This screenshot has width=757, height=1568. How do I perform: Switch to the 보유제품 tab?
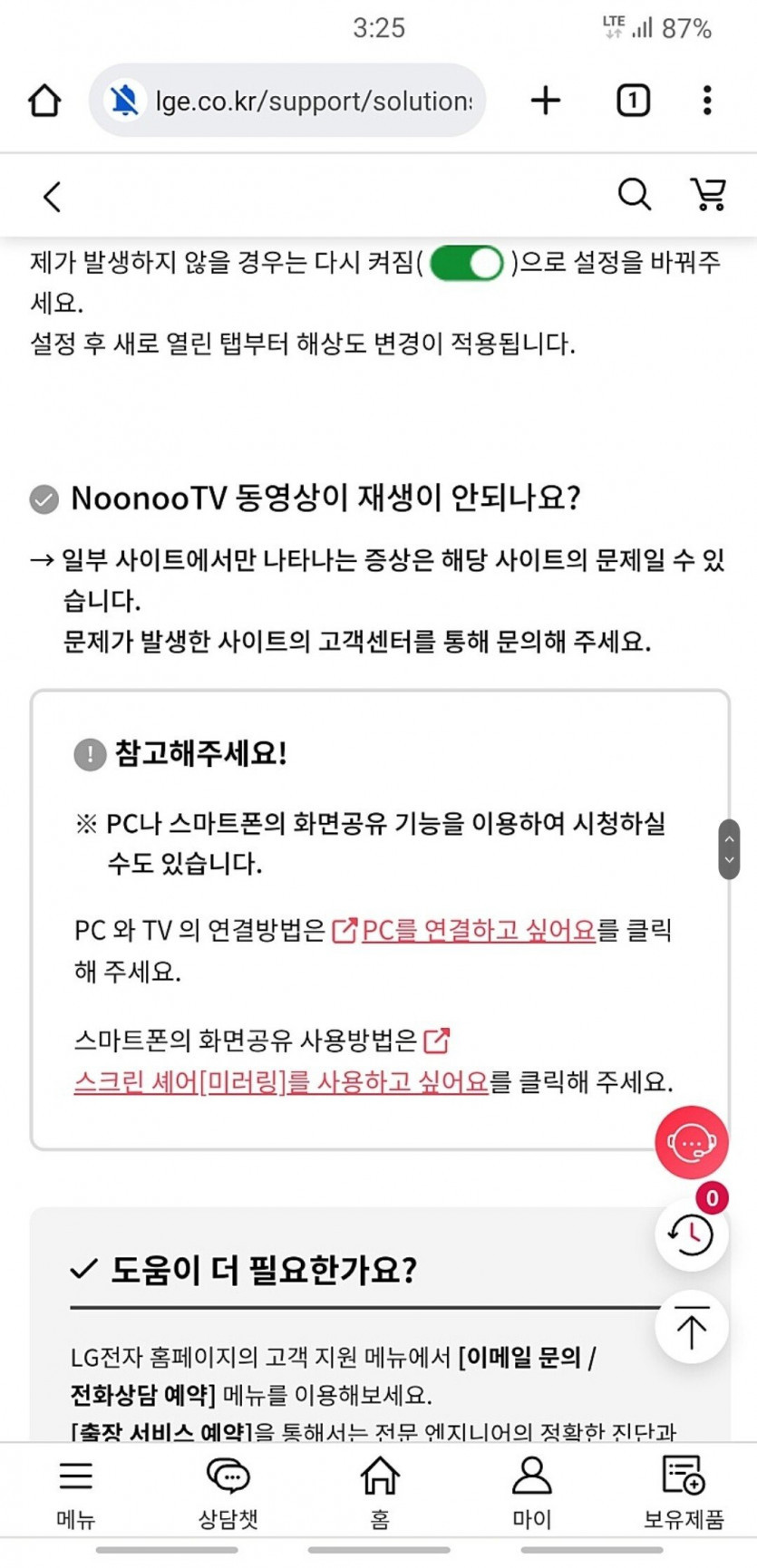[x=684, y=1493]
